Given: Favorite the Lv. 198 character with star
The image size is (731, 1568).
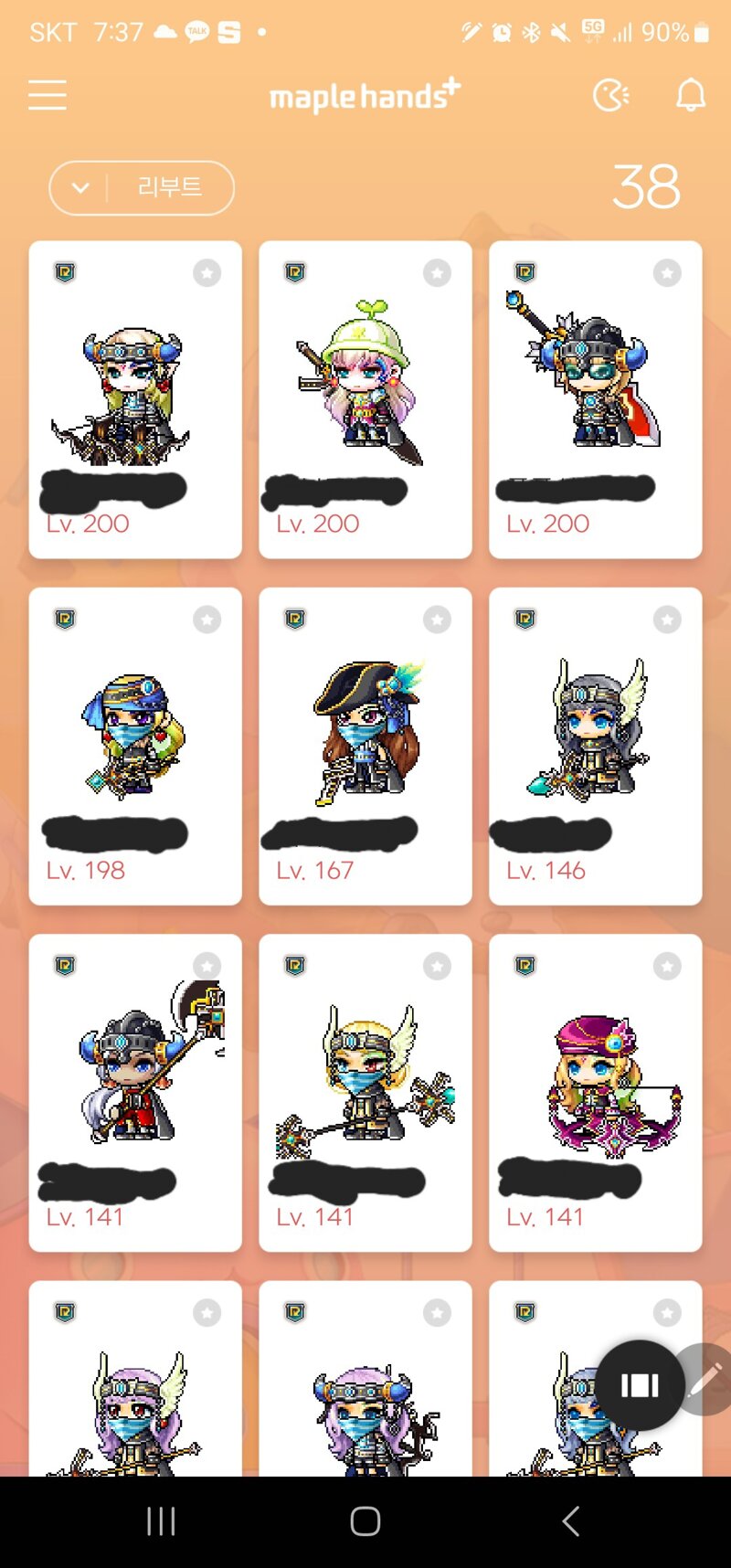Looking at the screenshot, I should pyautogui.click(x=207, y=620).
